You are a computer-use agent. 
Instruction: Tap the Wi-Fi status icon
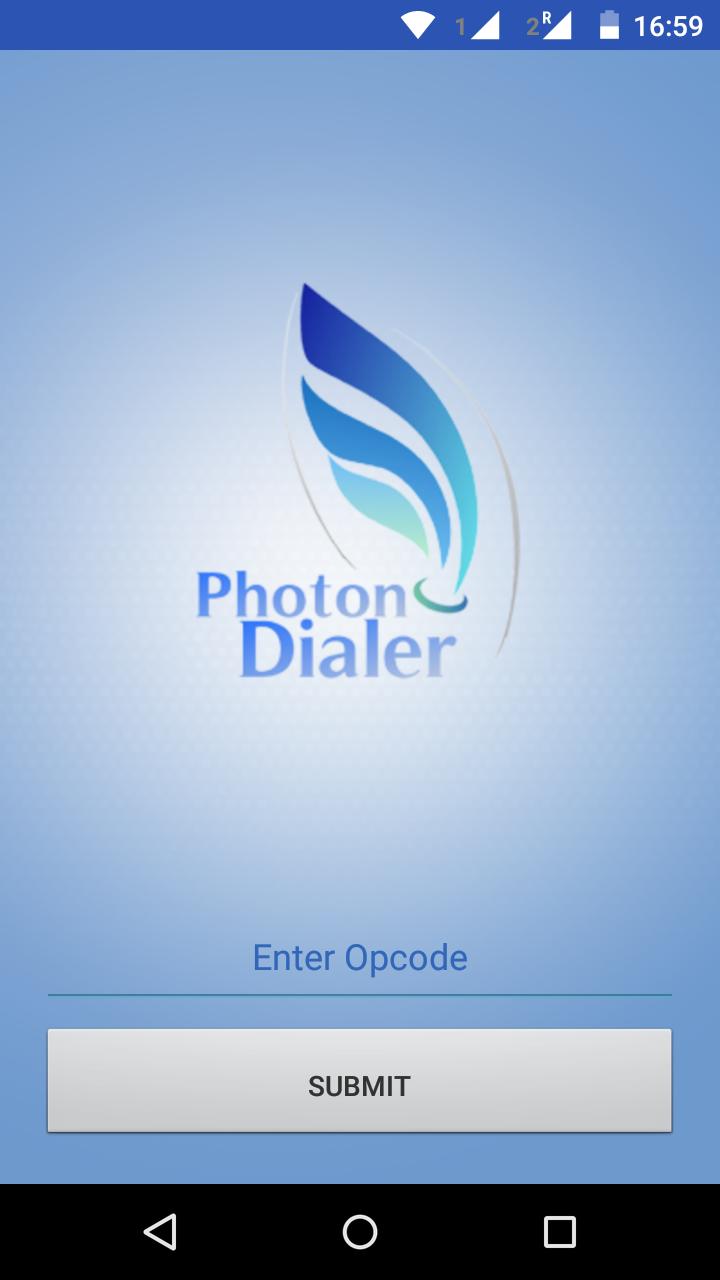(x=420, y=24)
